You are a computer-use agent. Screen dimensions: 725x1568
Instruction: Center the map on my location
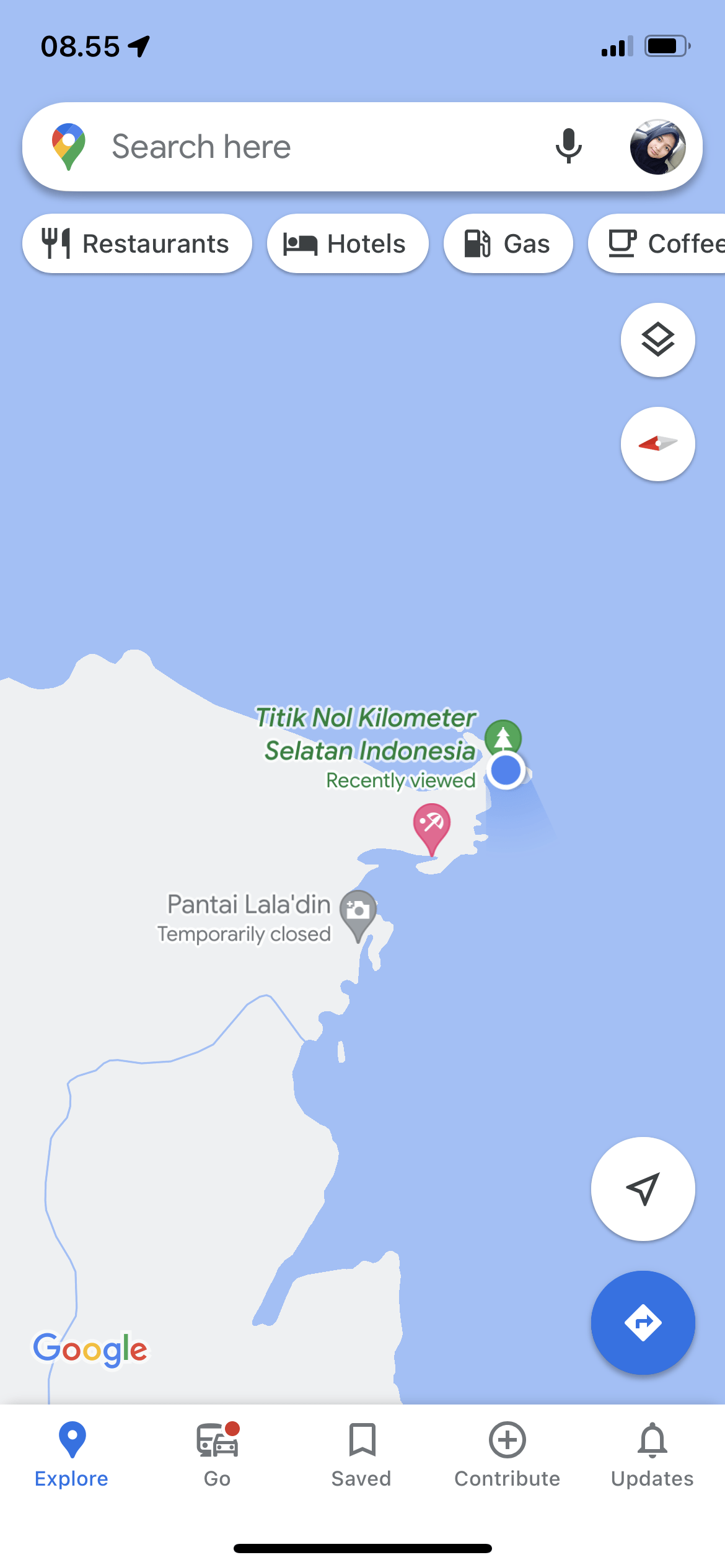pyautogui.click(x=643, y=1189)
